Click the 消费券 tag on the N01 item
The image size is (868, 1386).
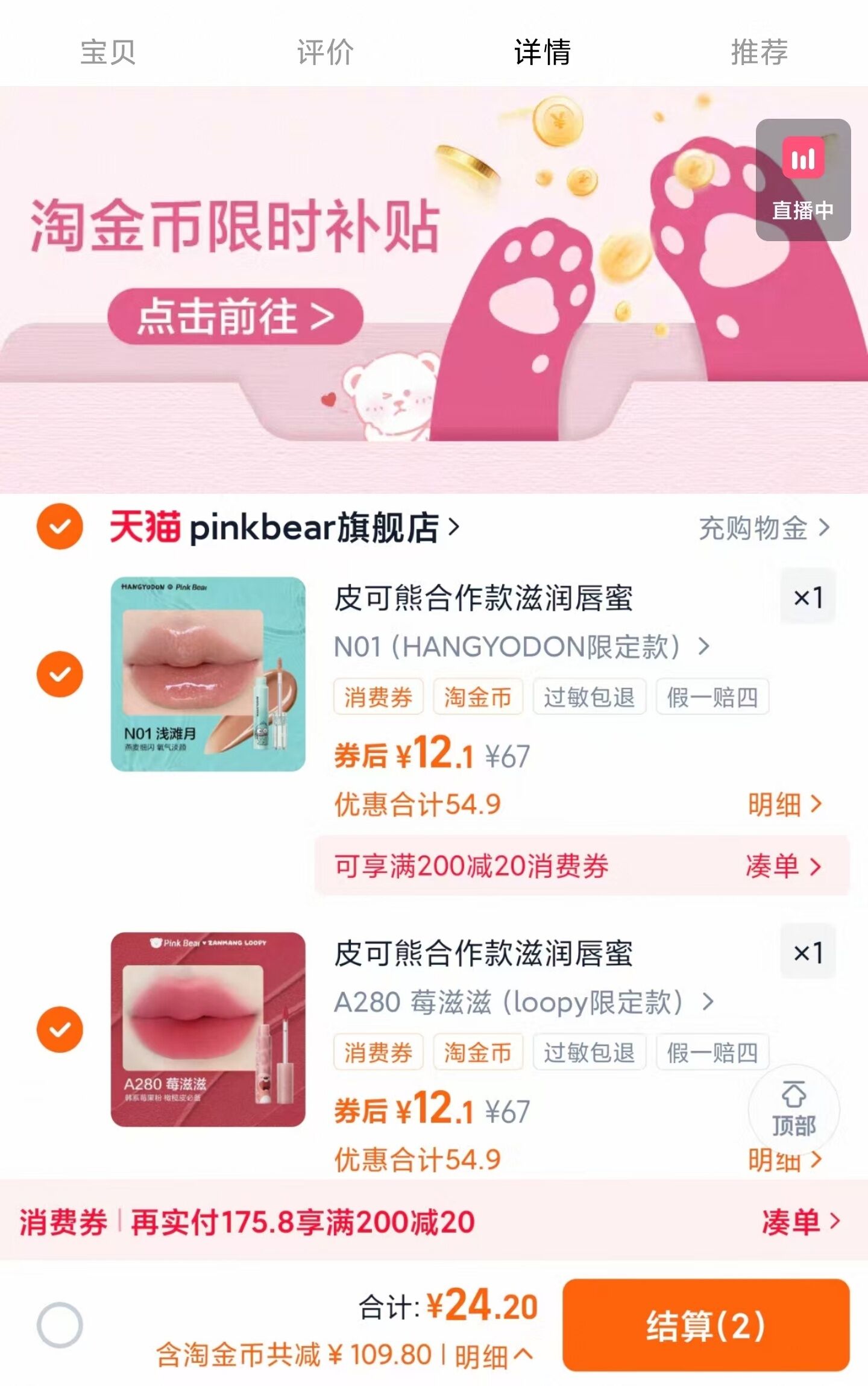coord(378,696)
